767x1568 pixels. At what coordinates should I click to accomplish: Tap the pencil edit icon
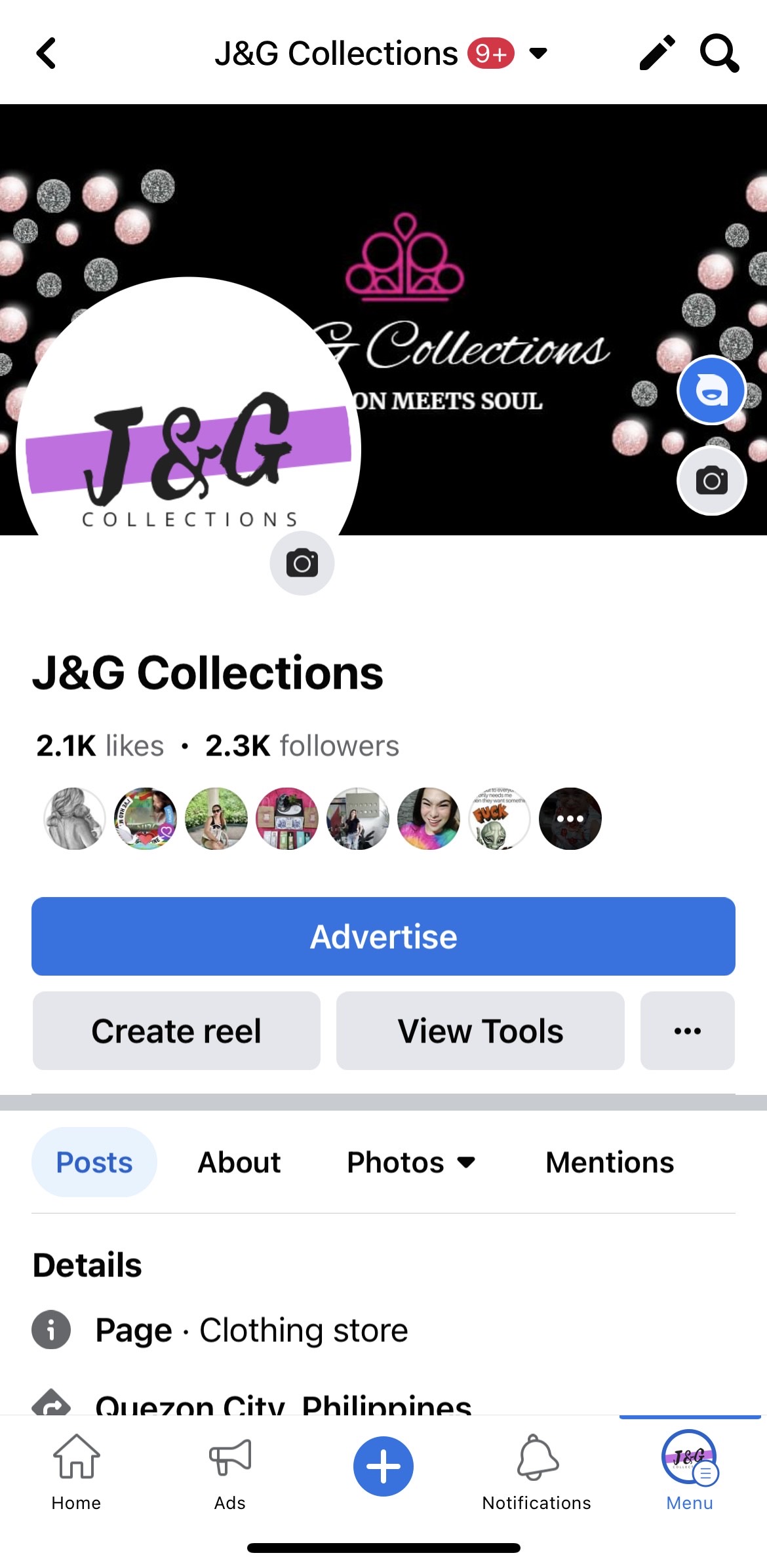point(657,53)
